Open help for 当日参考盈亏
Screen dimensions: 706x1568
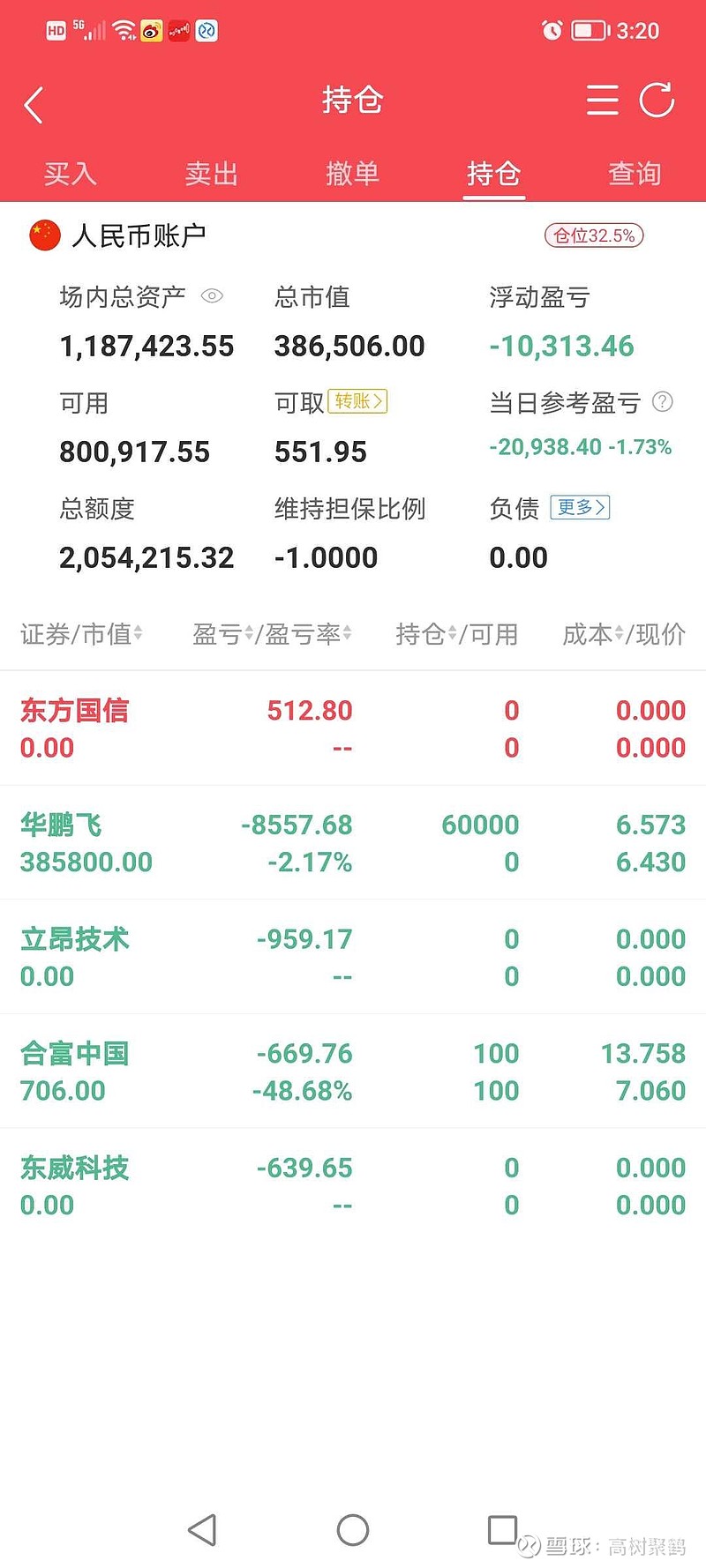click(662, 402)
